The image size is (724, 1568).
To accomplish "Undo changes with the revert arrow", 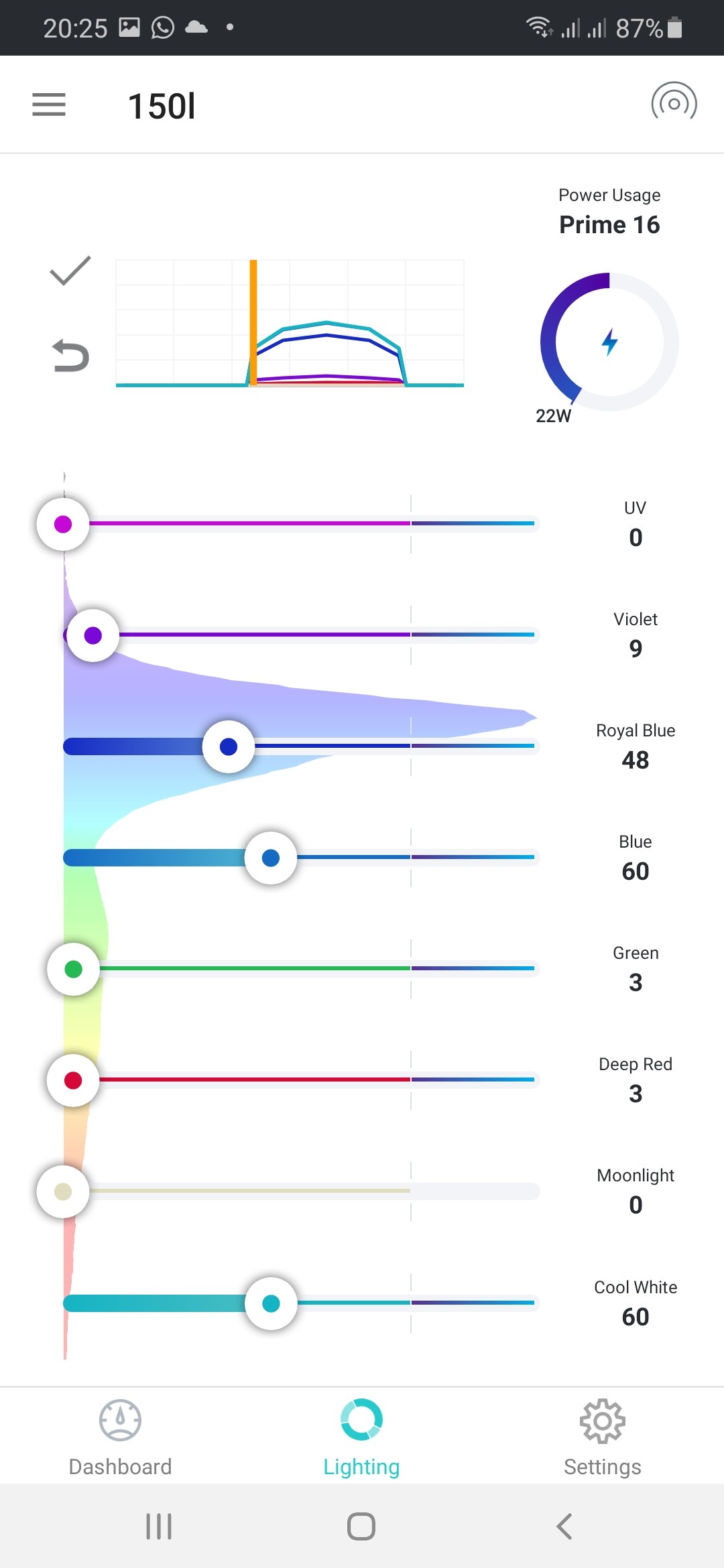I will pyautogui.click(x=70, y=355).
